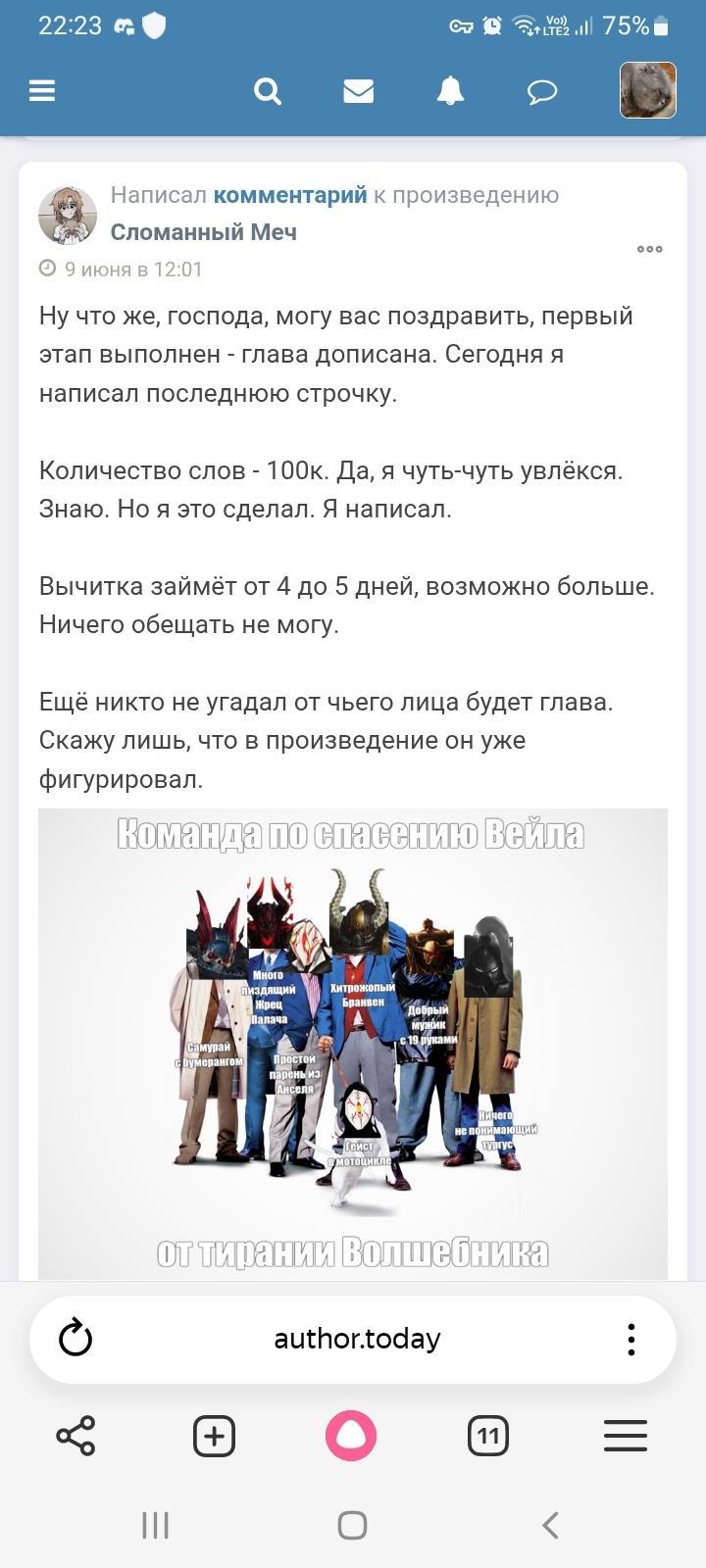Open the tab switcher showing 11 tabs
706x1568 pixels.
tap(487, 1436)
